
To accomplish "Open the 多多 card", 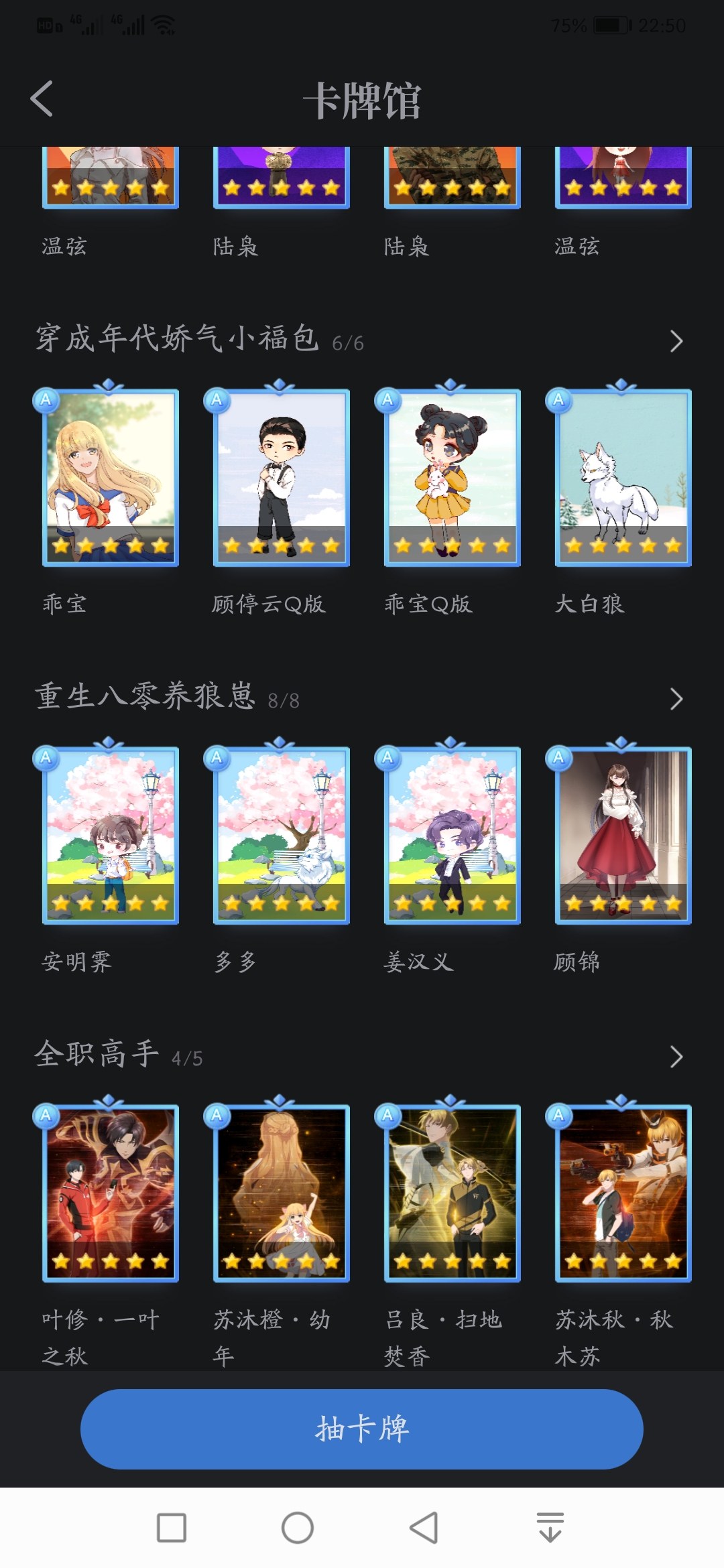I will (282, 835).
